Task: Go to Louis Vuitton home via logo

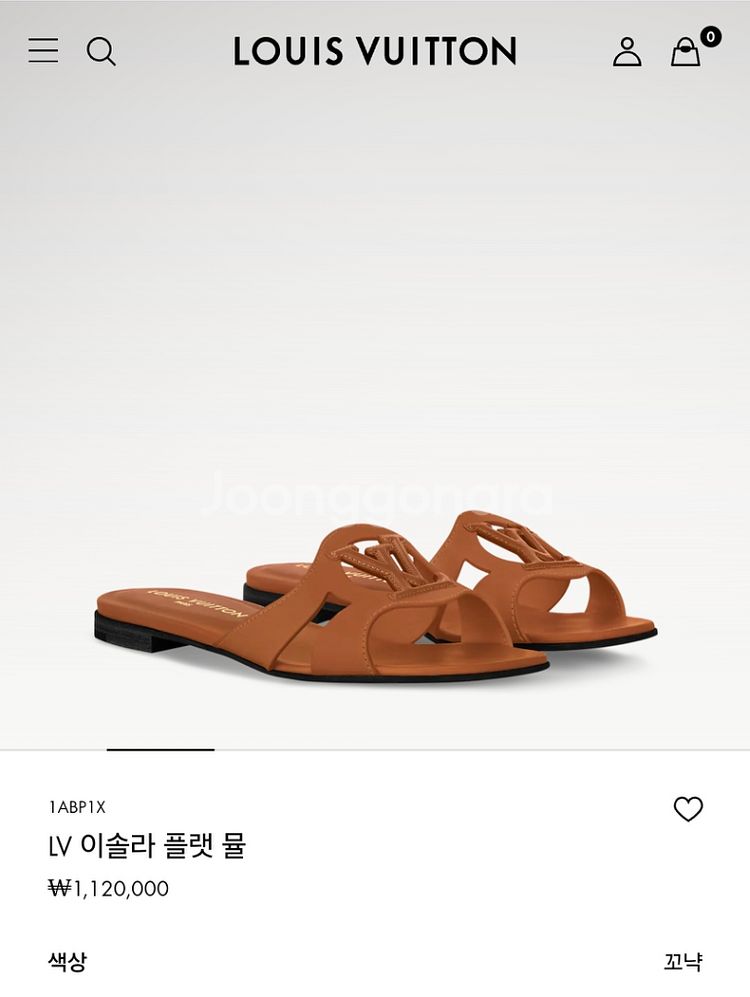Action: click(375, 52)
